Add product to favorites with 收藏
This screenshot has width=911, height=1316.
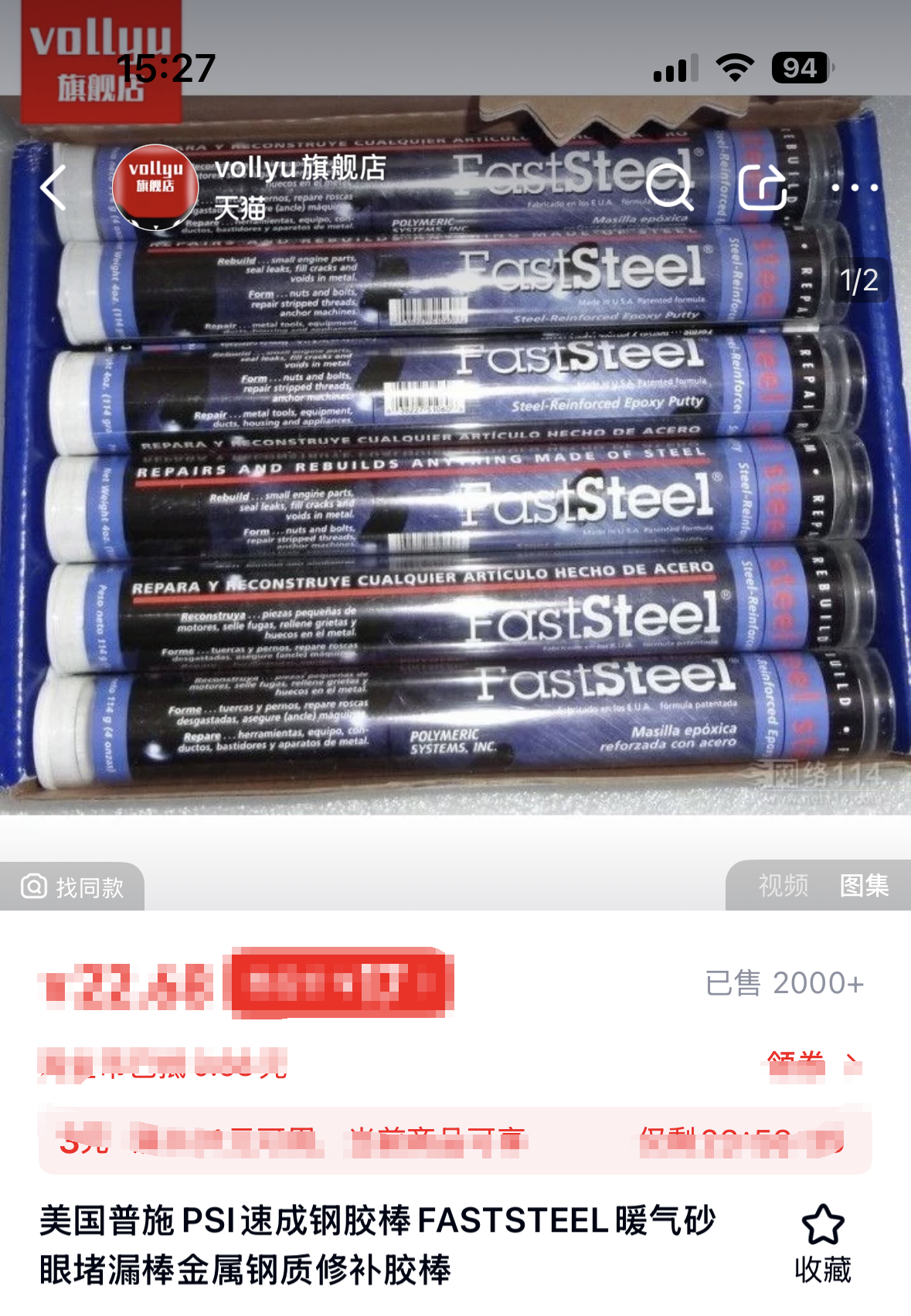tap(823, 1243)
